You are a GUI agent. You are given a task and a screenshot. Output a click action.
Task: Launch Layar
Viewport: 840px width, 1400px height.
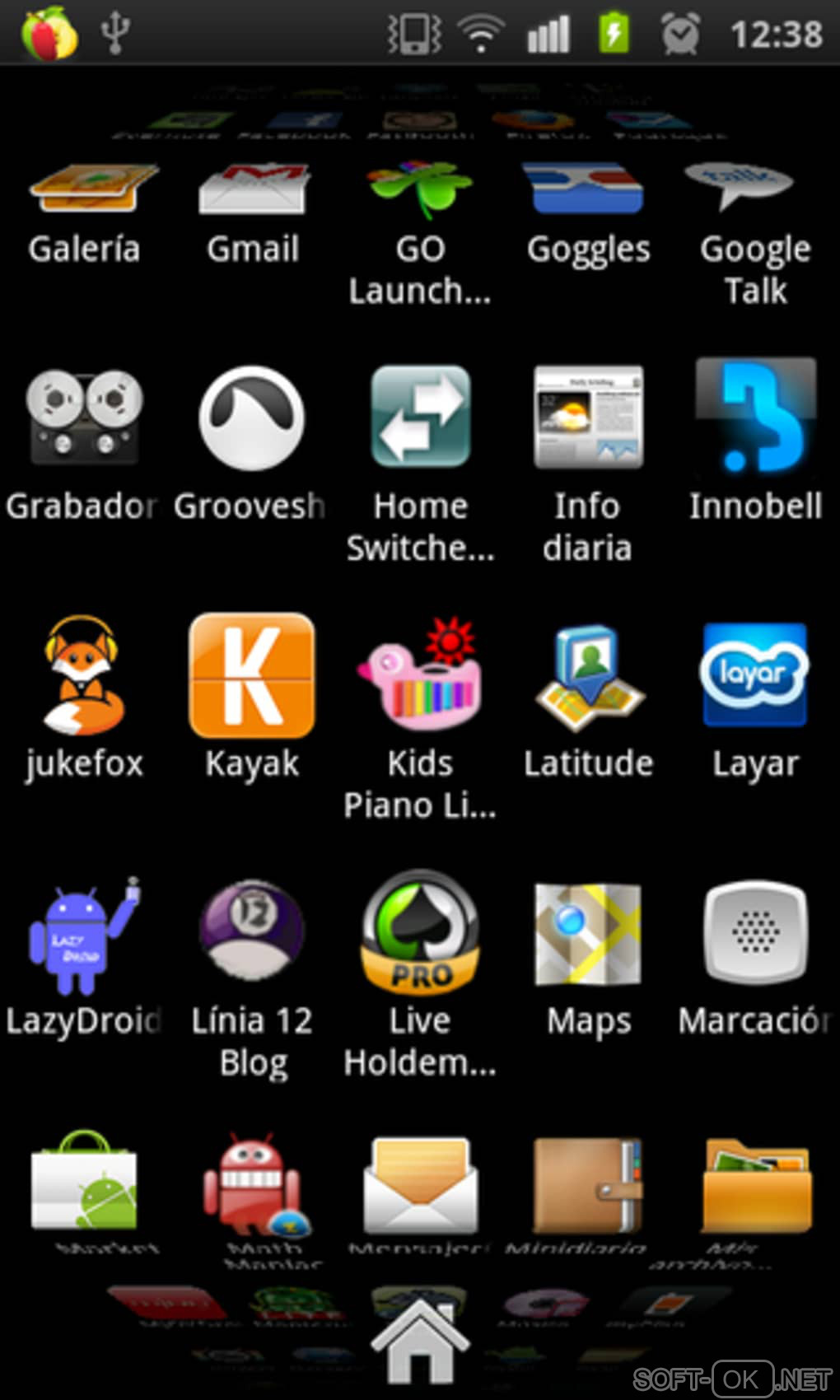755,677
